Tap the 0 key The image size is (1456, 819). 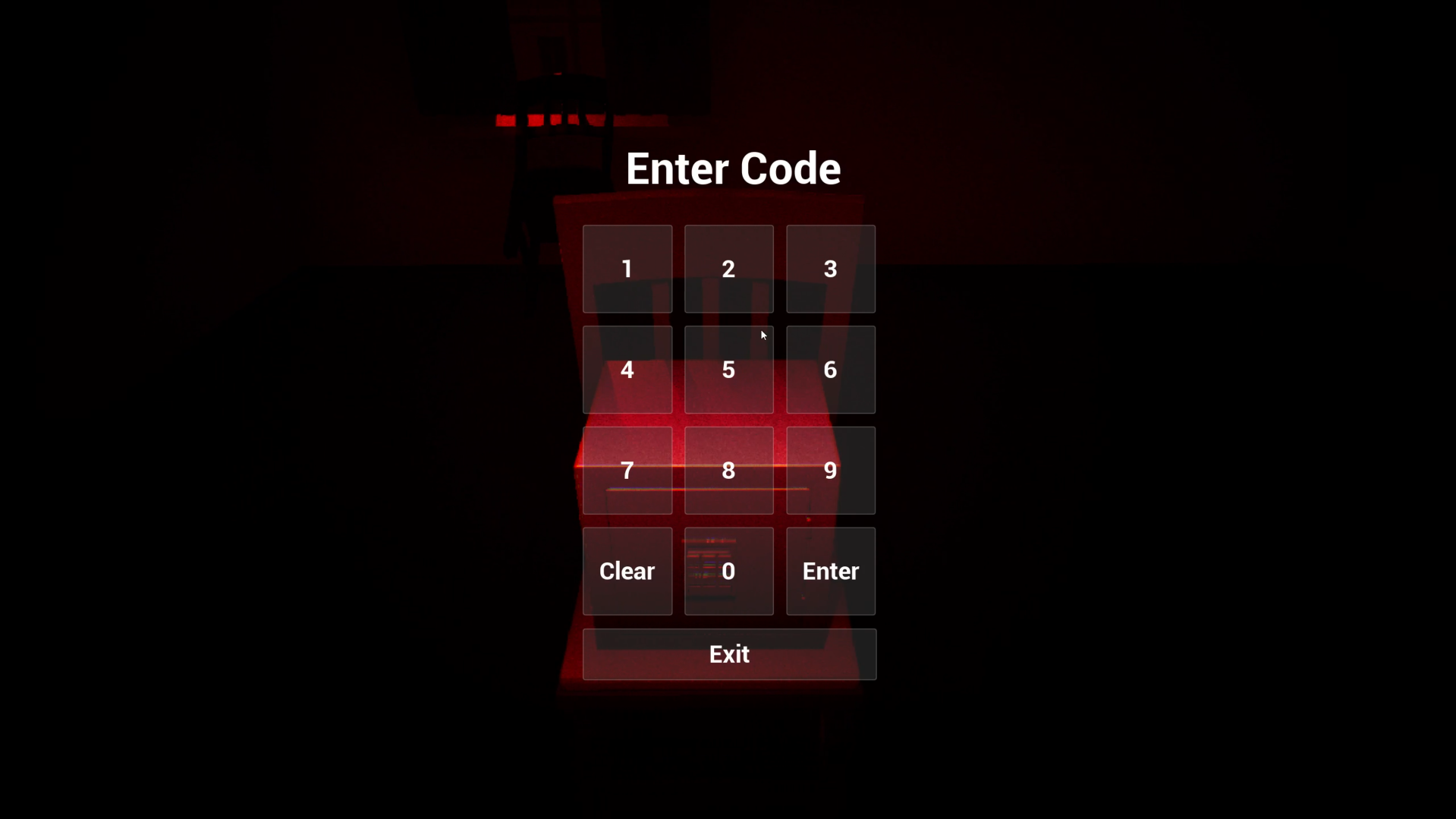728,571
